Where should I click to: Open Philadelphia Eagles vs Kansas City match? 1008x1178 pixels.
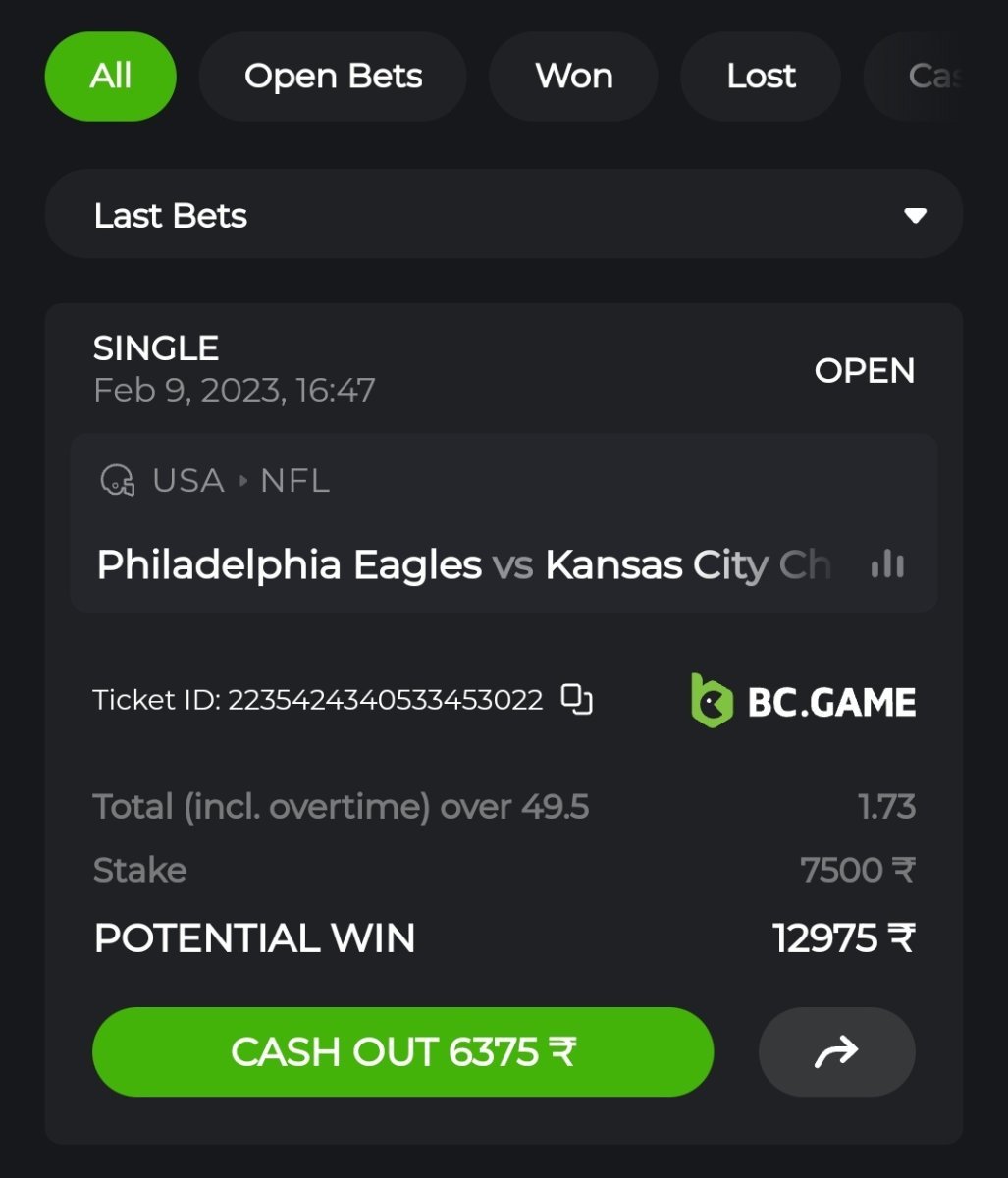coord(461,565)
